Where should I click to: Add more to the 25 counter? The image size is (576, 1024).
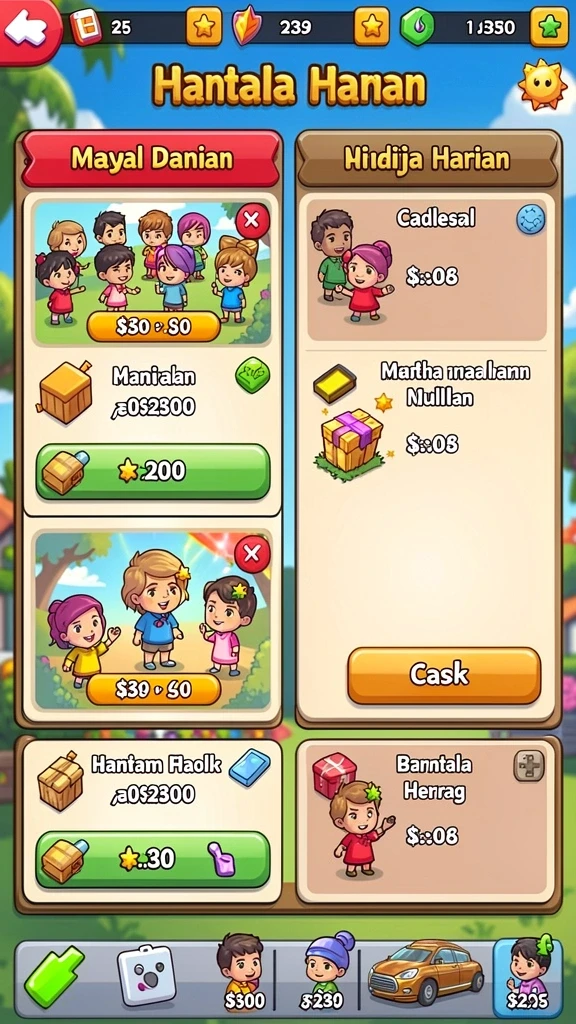click(x=204, y=27)
